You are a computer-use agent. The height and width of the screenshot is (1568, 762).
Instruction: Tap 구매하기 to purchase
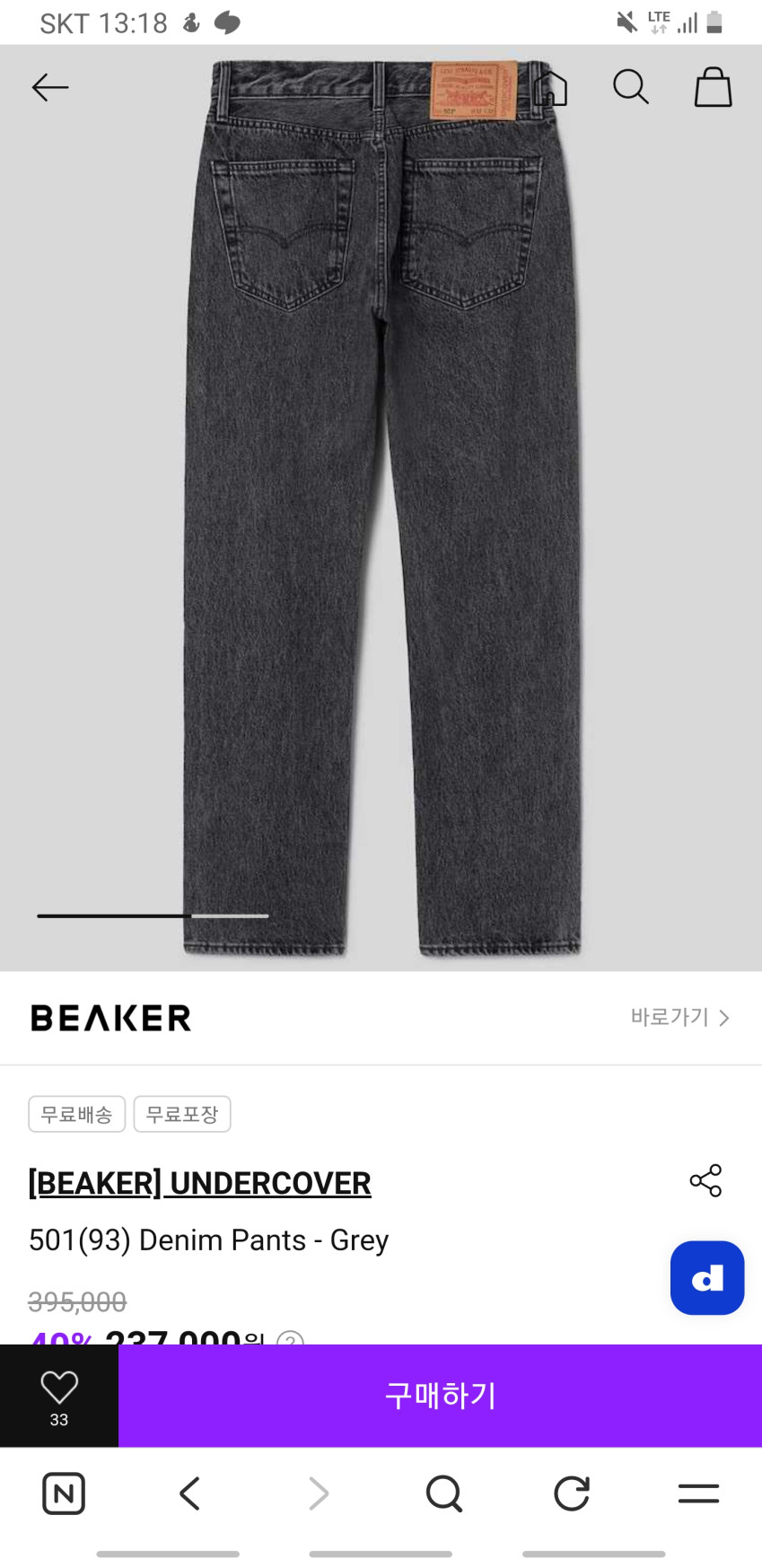(x=440, y=1396)
